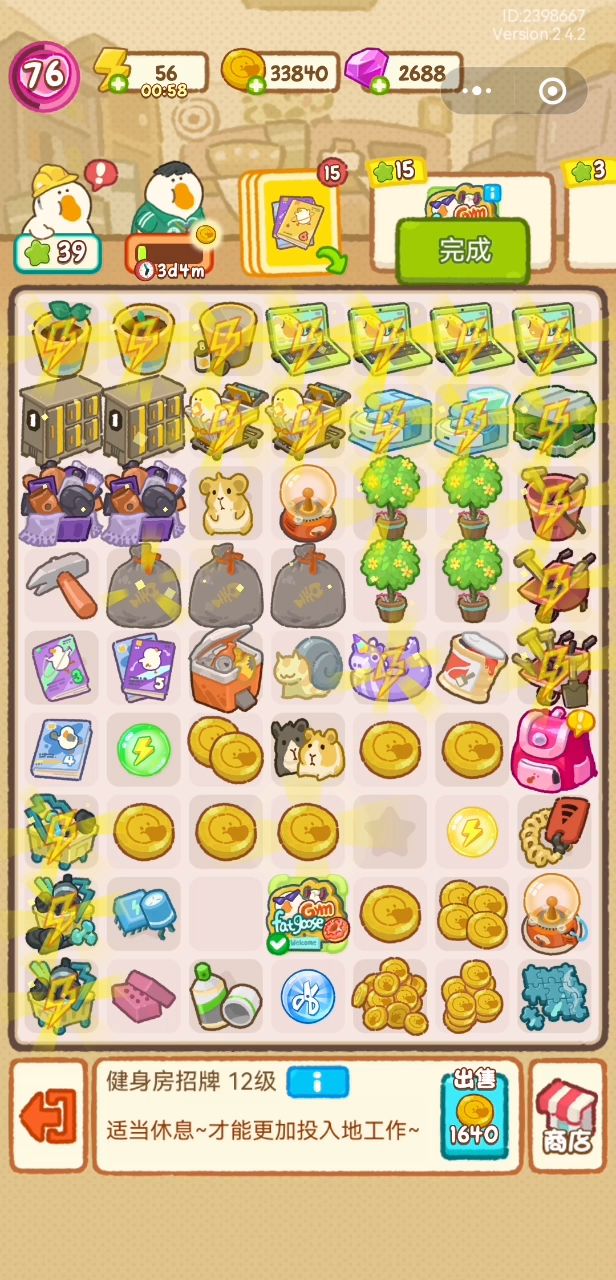This screenshot has width=616, height=1280.
Task: Add coins using the coin plus
Action: click(x=256, y=85)
